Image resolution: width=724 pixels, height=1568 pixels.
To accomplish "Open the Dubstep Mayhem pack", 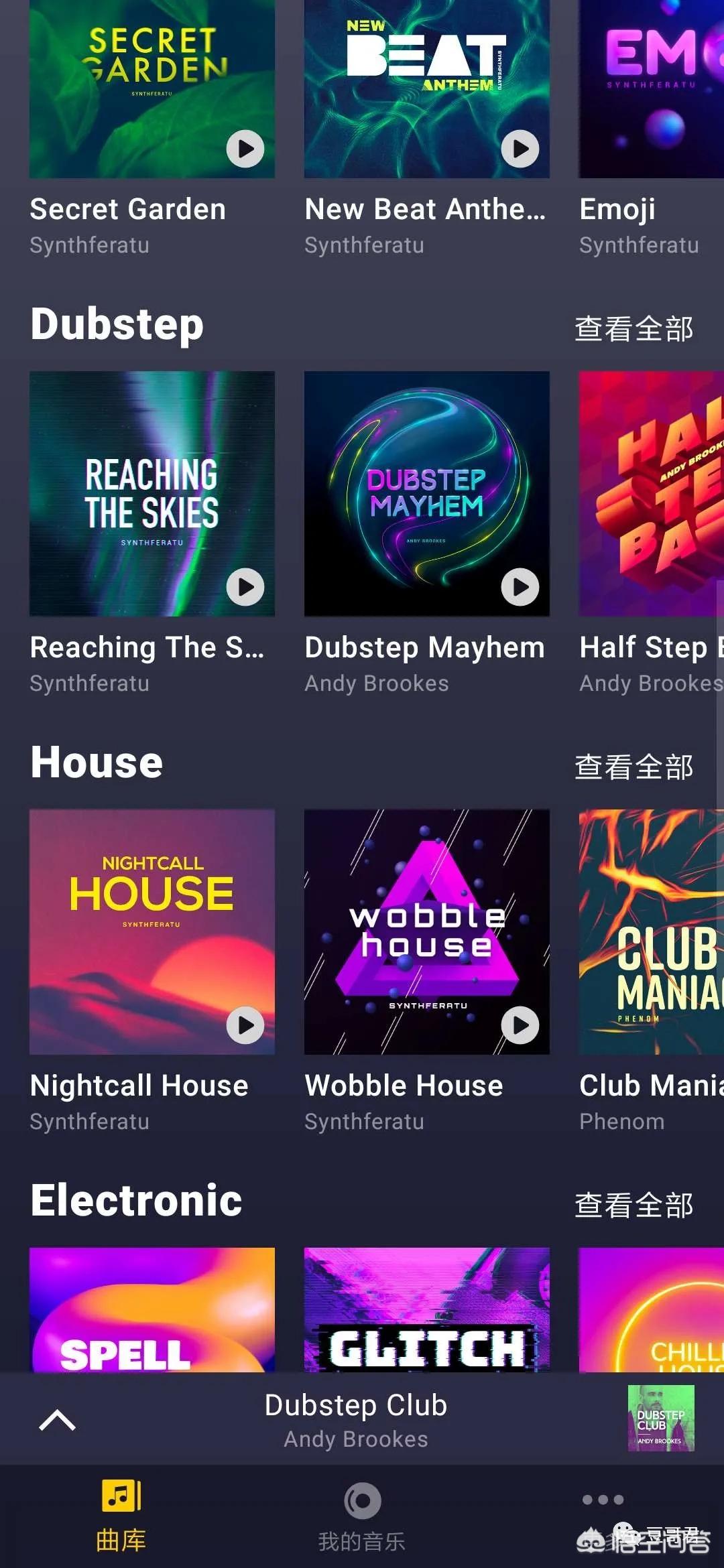I will [427, 494].
